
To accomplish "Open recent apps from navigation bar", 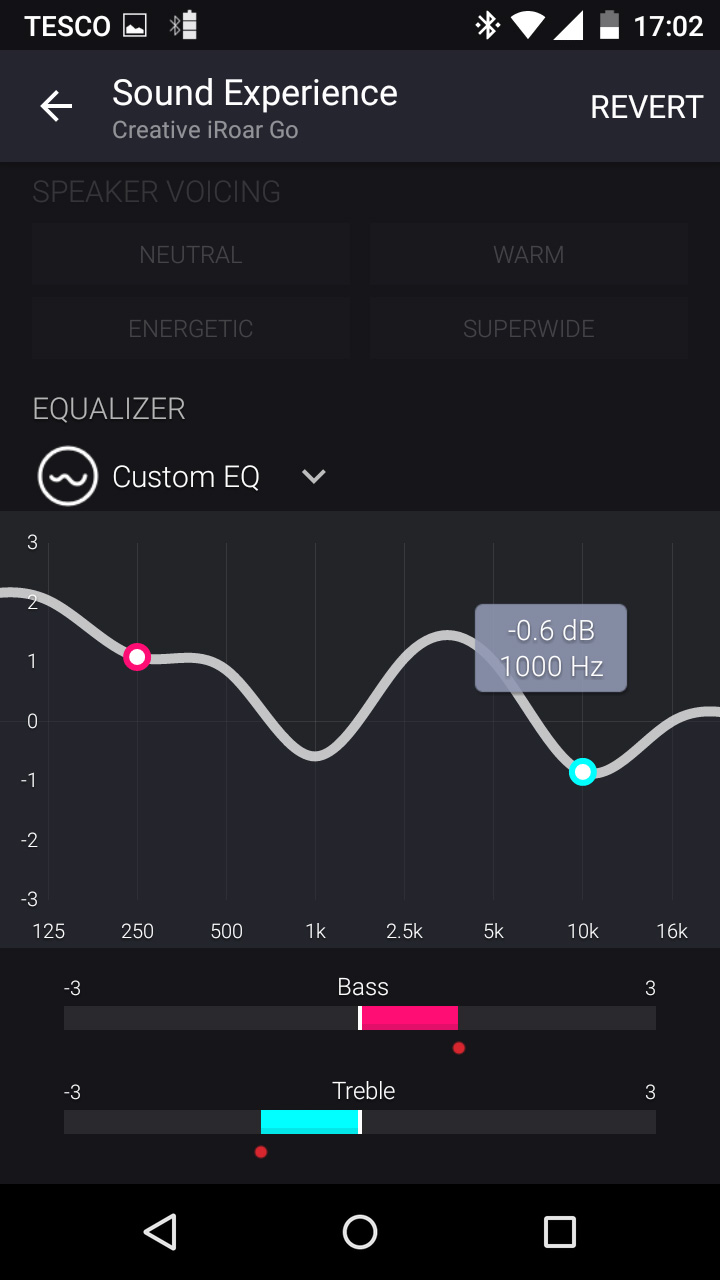I will pos(560,1232).
